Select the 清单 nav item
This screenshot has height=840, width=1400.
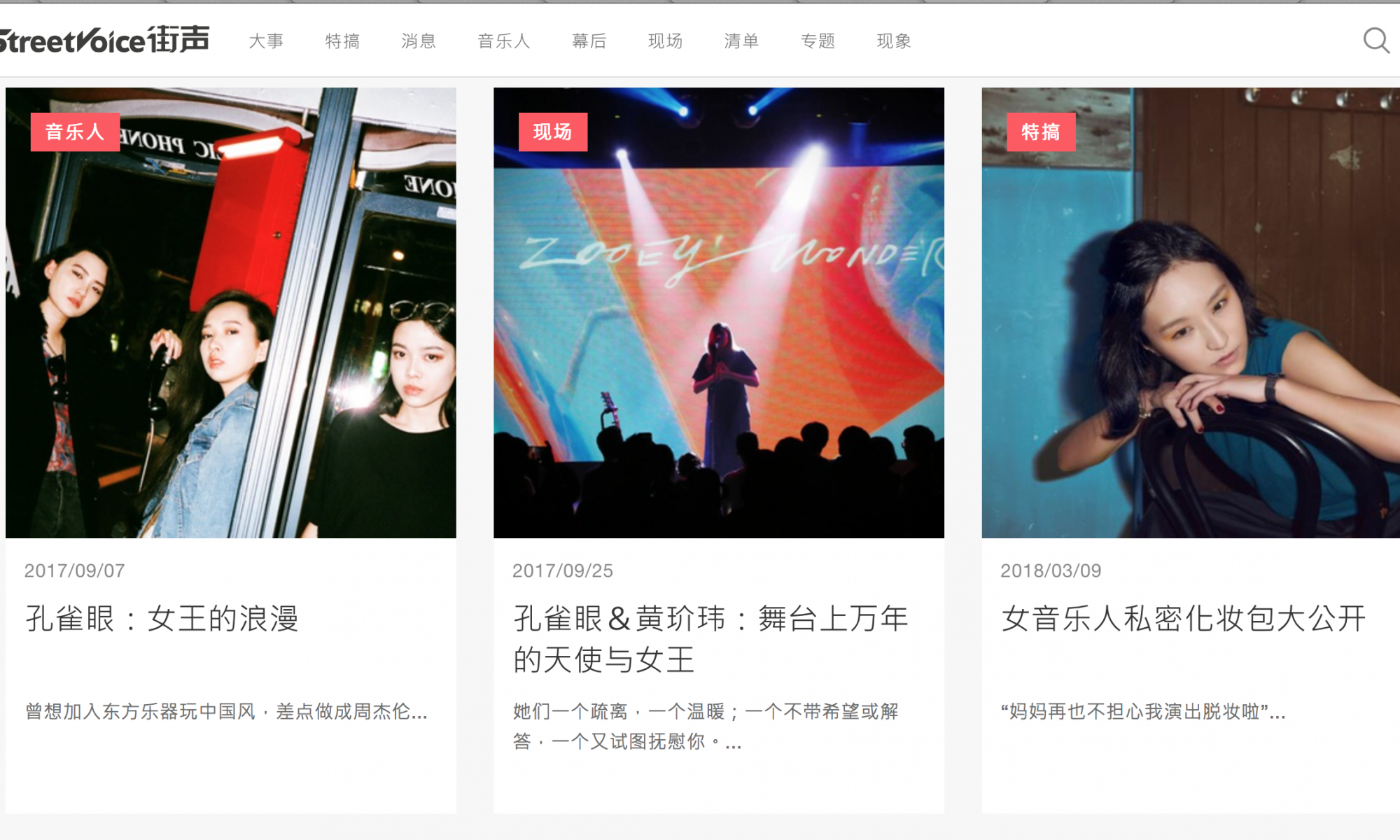pyautogui.click(x=741, y=41)
